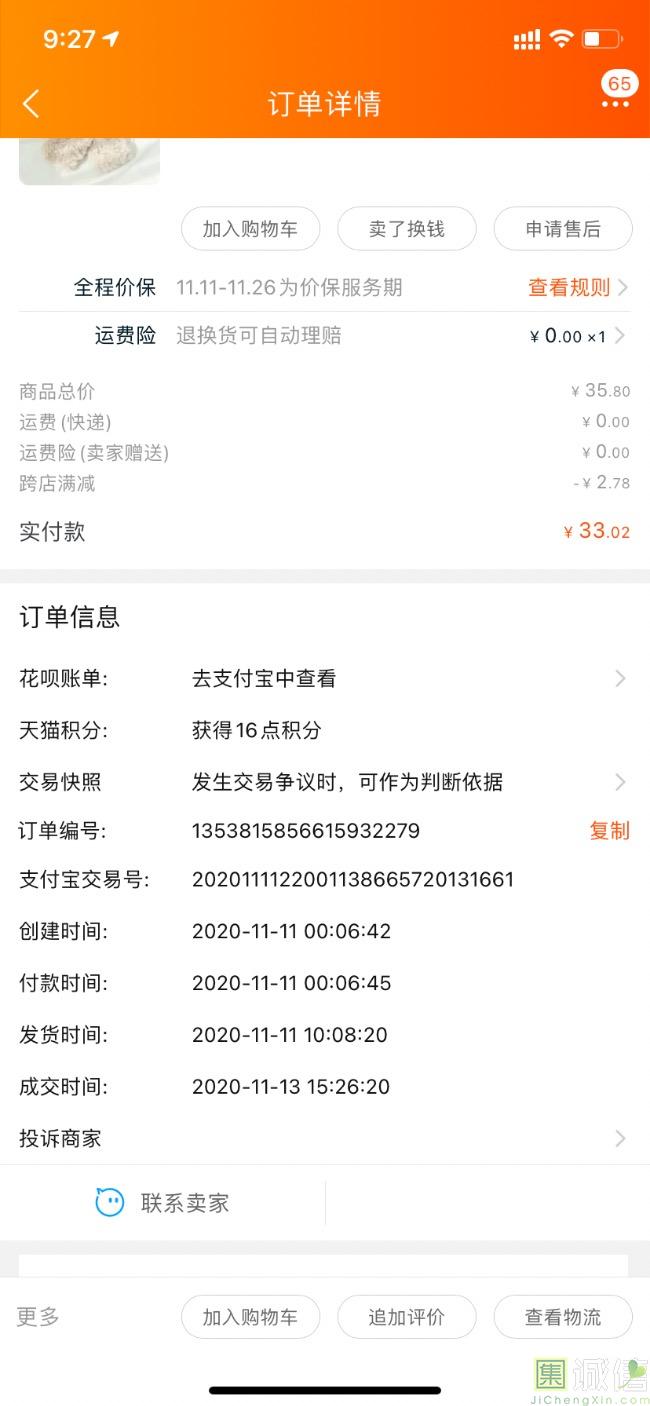Check shipping via 查看物流
Viewport: 650px width, 1406px height.
coord(563,1317)
